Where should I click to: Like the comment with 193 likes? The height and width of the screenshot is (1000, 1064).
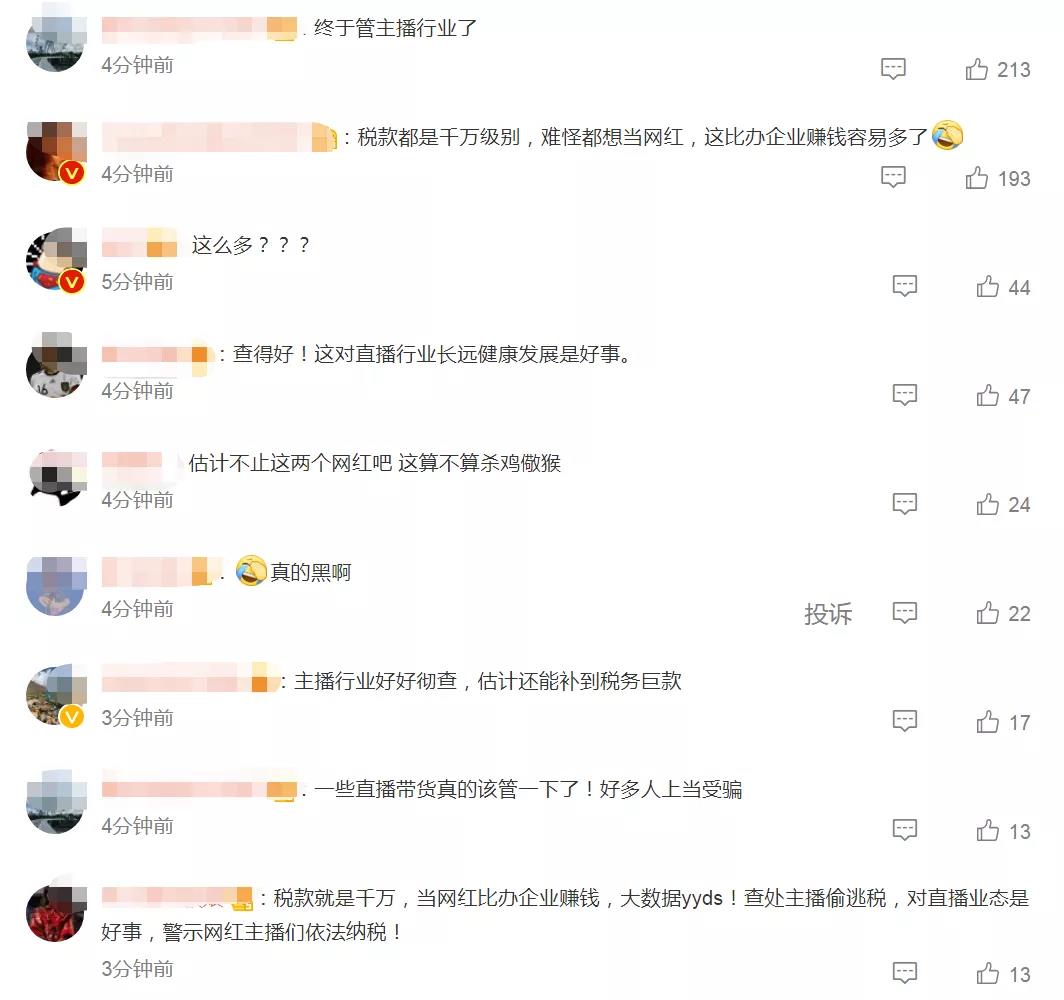pos(977,178)
